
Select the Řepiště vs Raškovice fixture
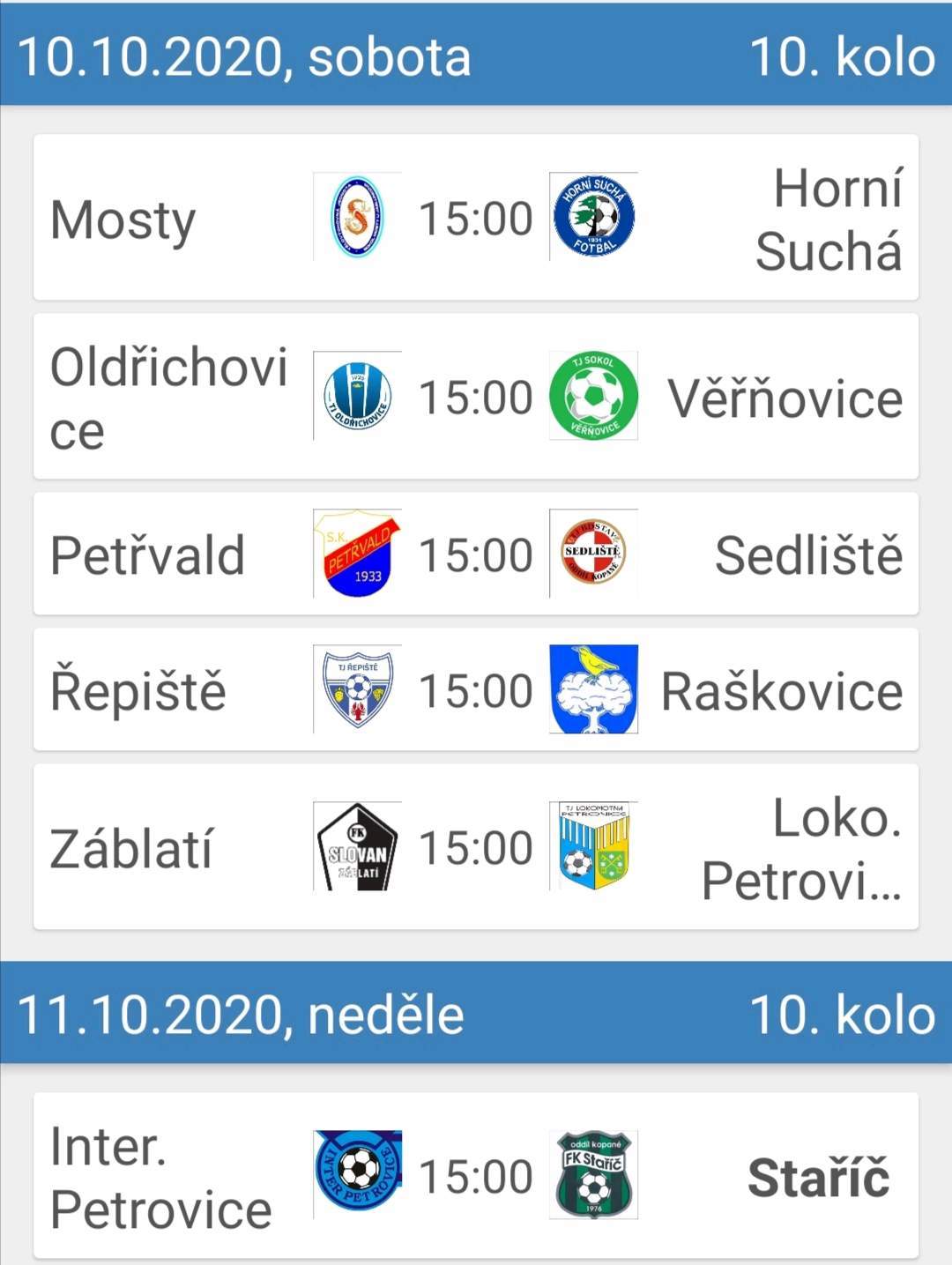476,690
